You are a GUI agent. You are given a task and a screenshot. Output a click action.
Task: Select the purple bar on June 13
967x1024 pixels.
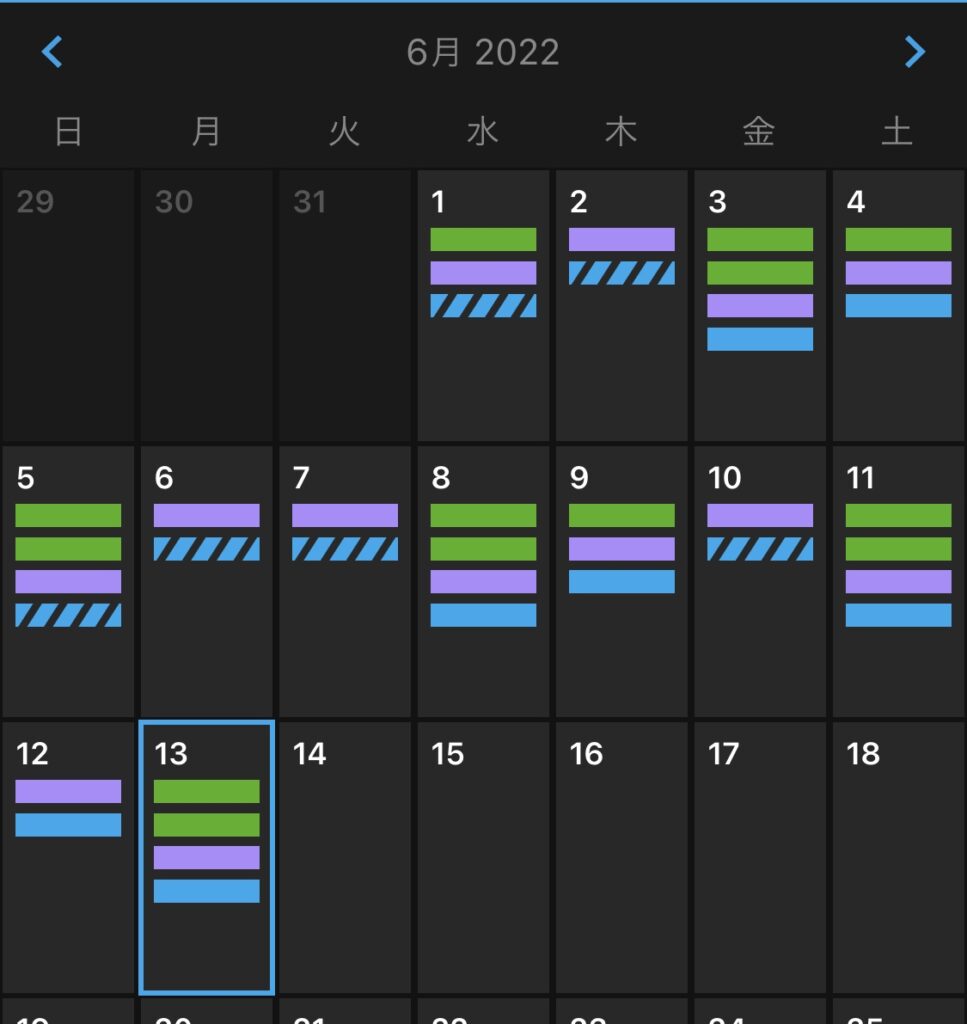coord(206,857)
